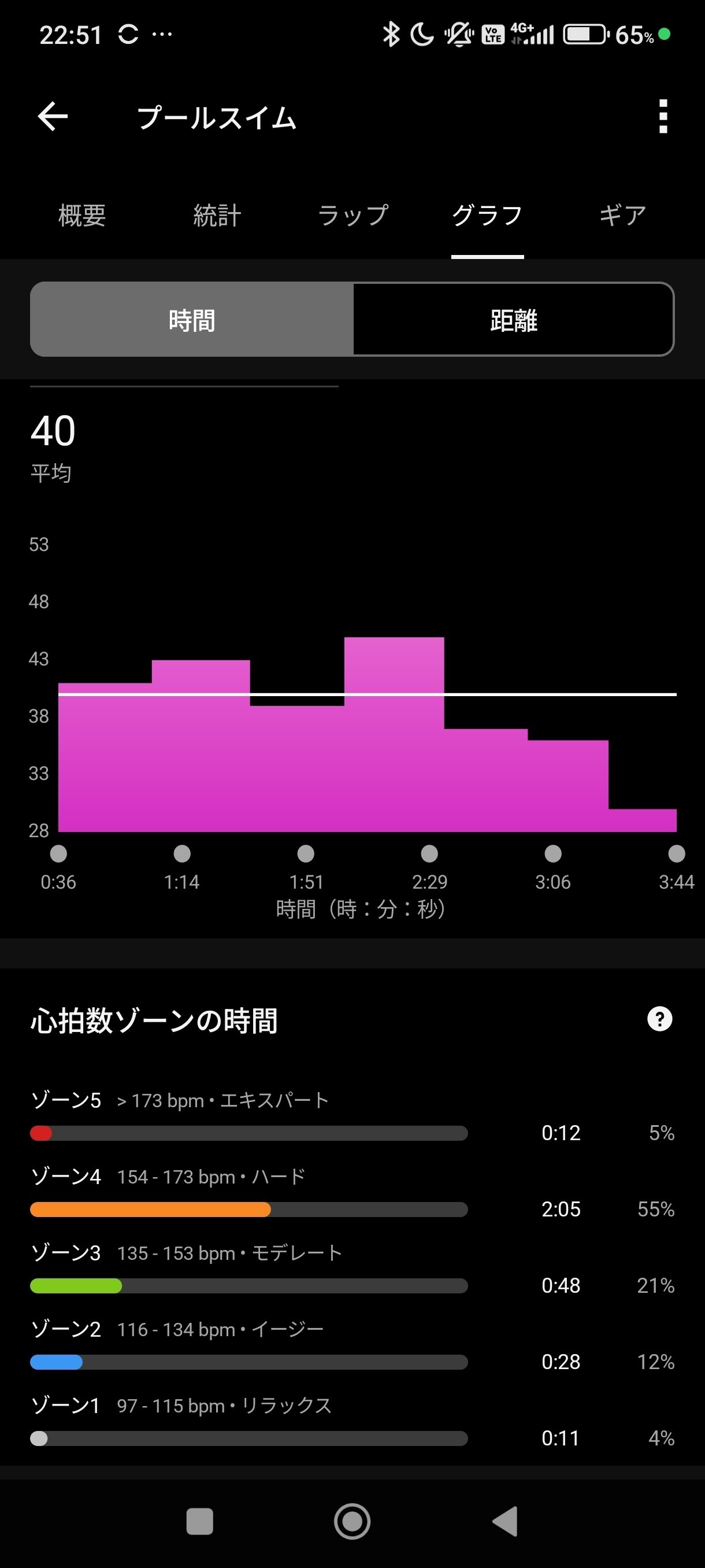Switch to the ギア tab
This screenshot has height=1568, width=705.
click(x=622, y=216)
